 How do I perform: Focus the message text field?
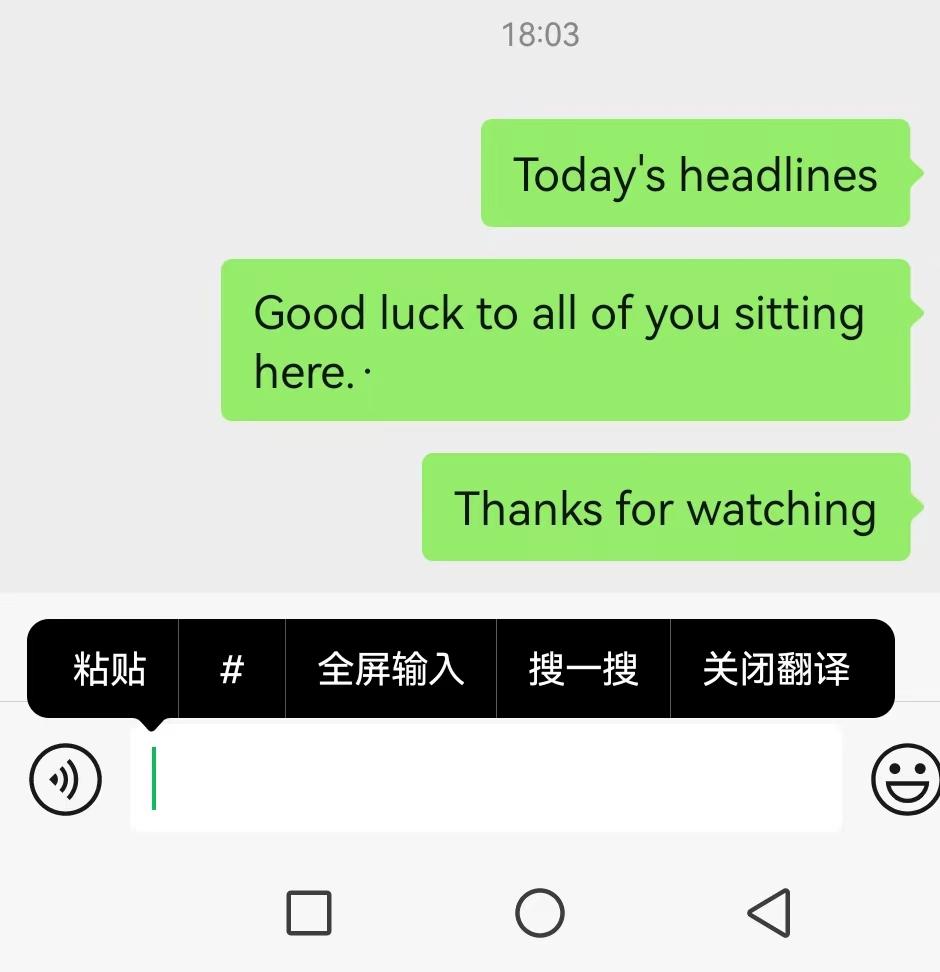[x=486, y=779]
